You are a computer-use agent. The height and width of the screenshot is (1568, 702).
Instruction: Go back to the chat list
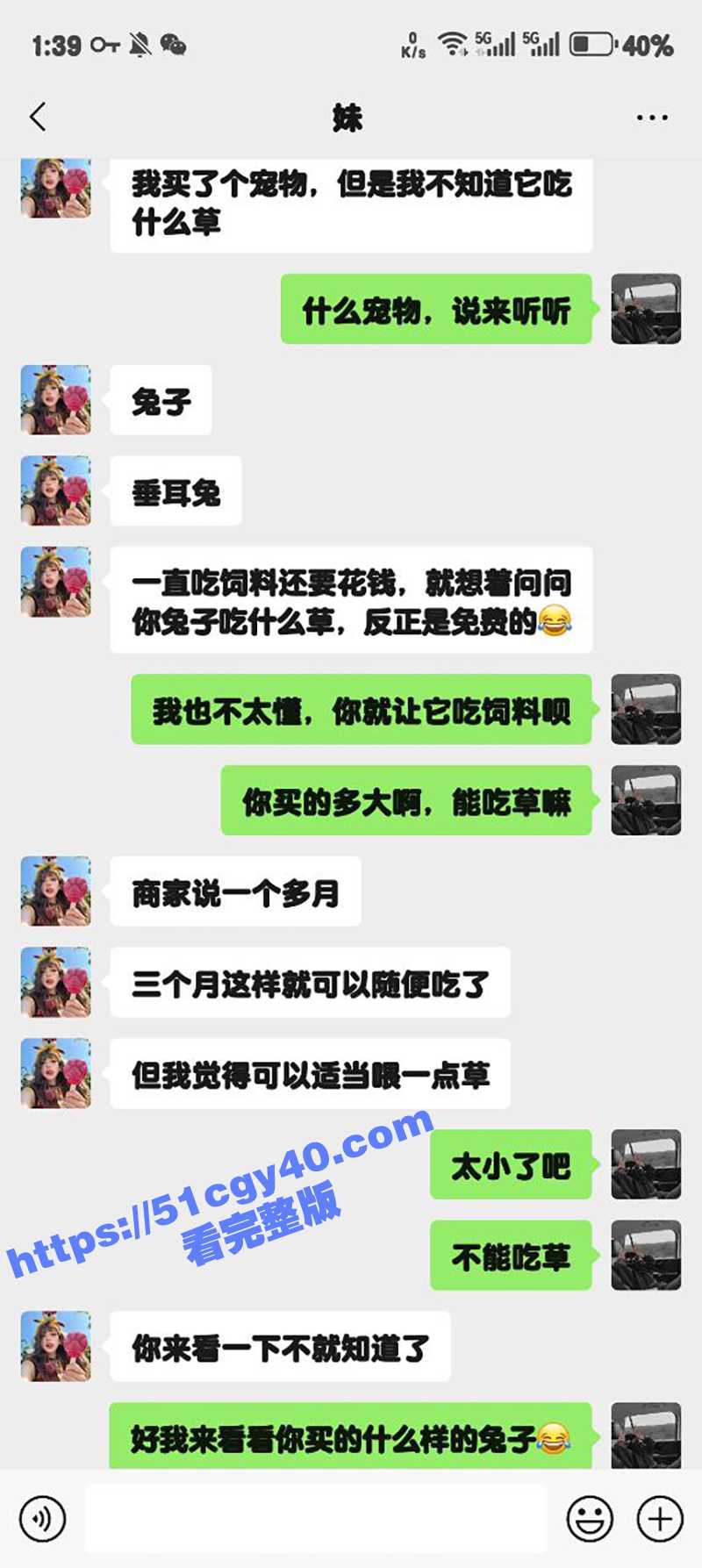38,117
